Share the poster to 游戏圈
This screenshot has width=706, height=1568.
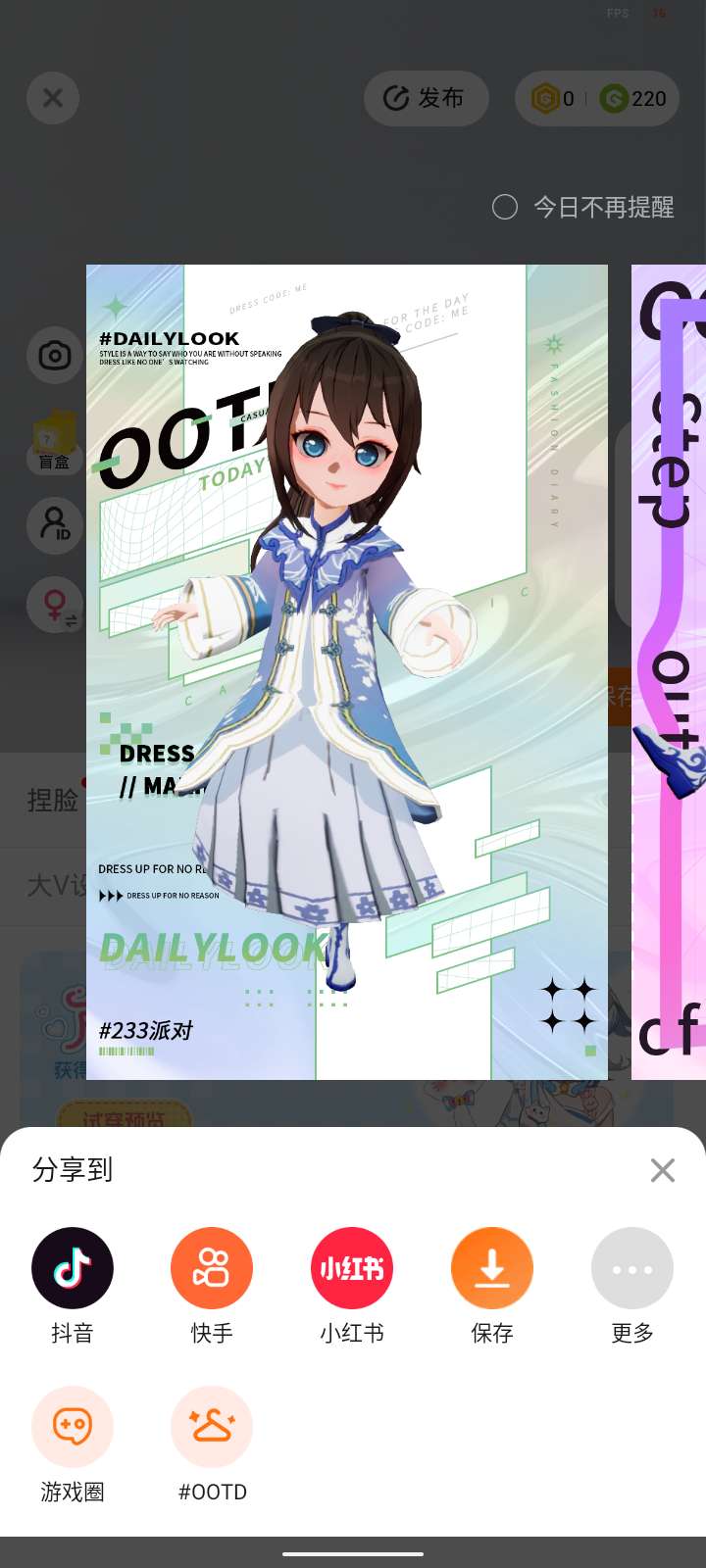[x=73, y=1427]
